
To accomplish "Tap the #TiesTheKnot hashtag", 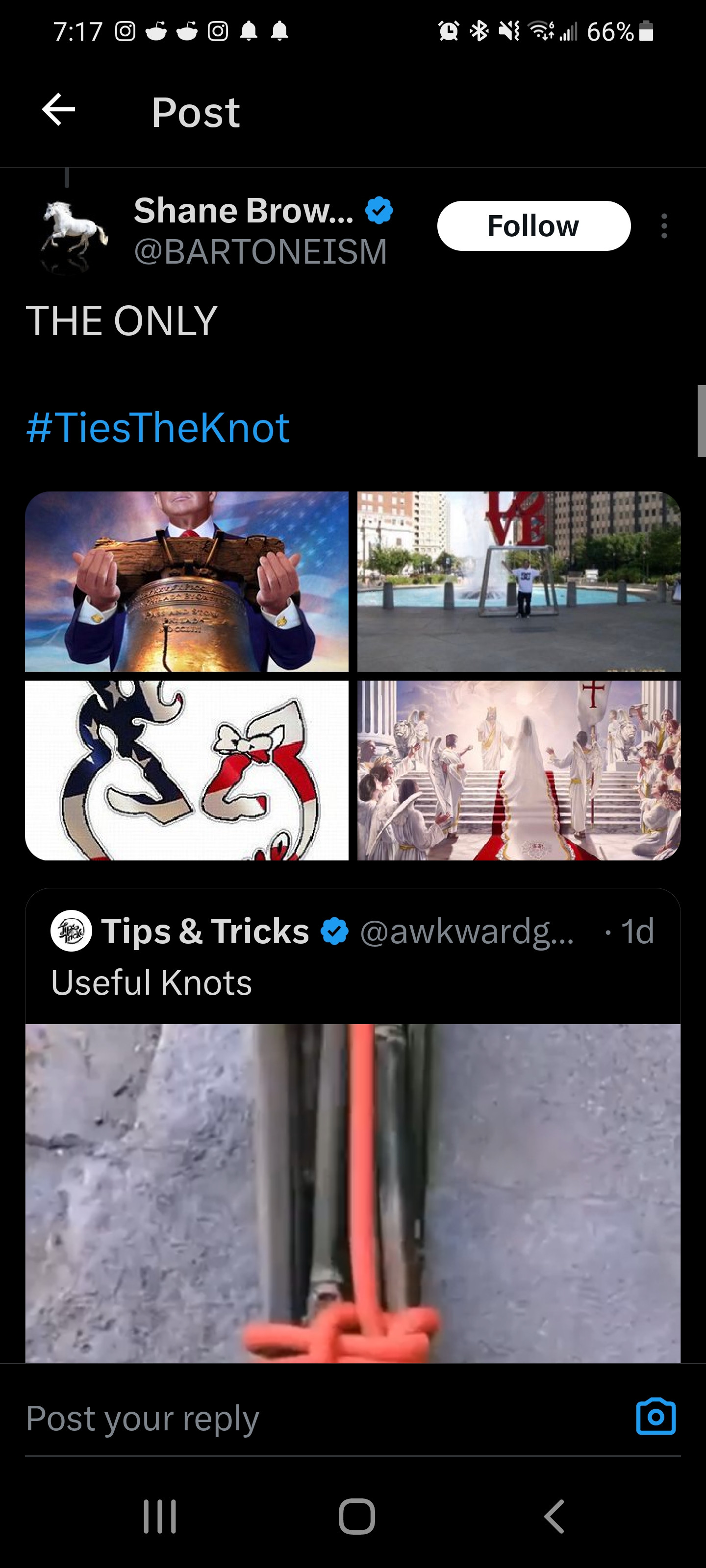I will tap(158, 428).
